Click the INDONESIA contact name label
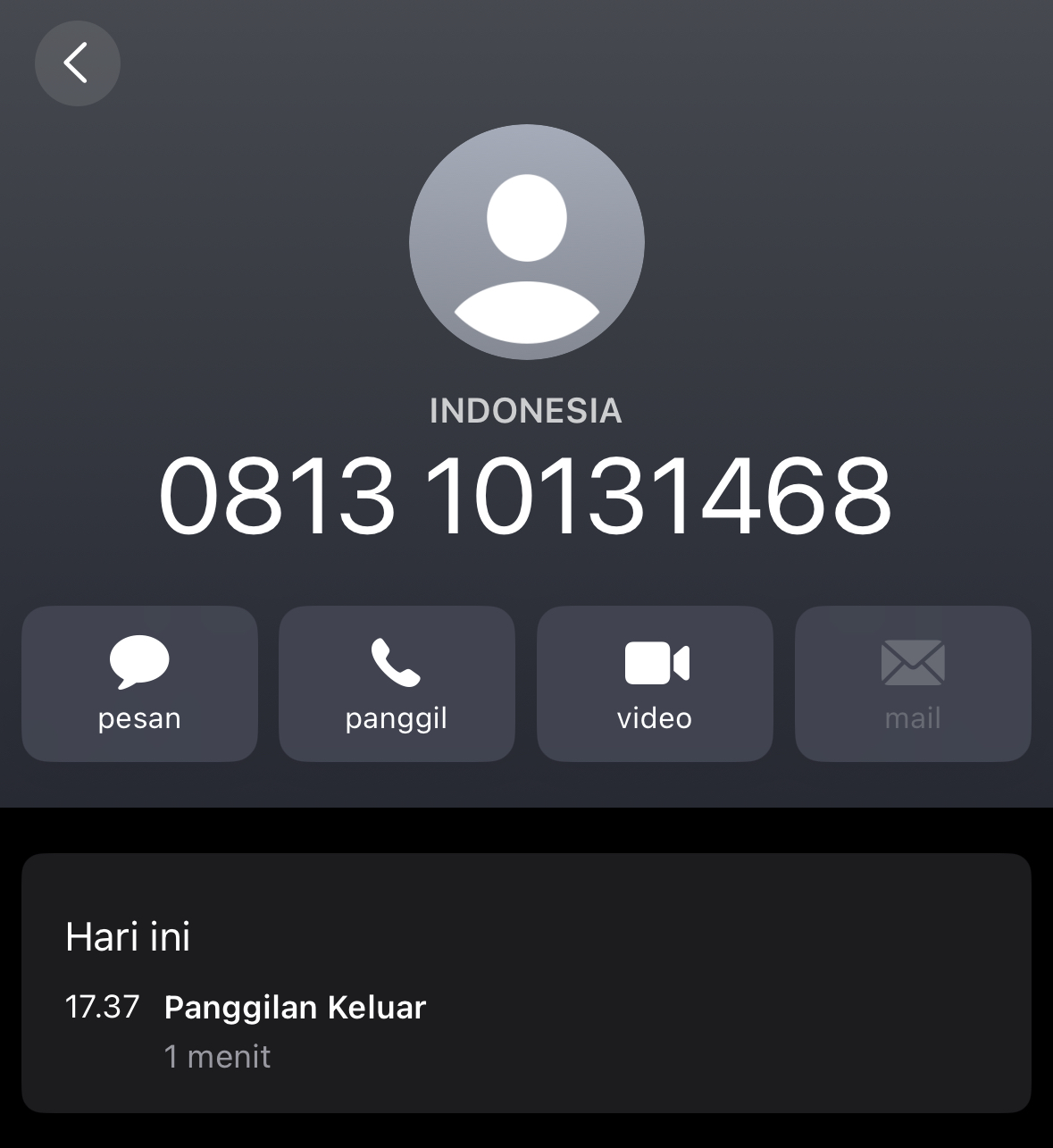Image resolution: width=1053 pixels, height=1148 pixels. (525, 411)
